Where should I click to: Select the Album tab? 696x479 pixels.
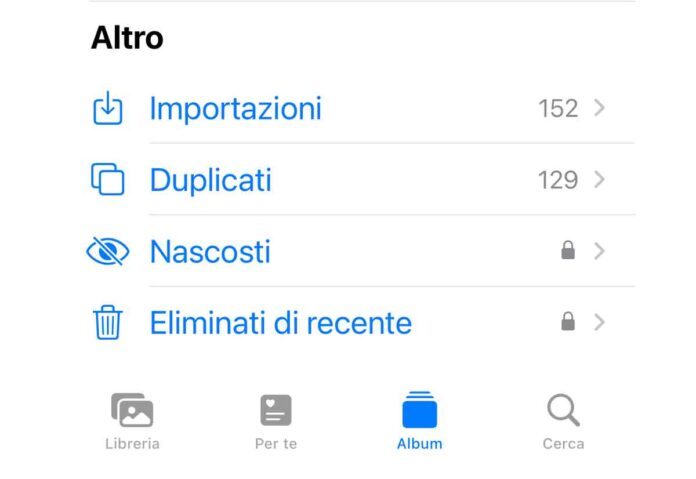419,421
